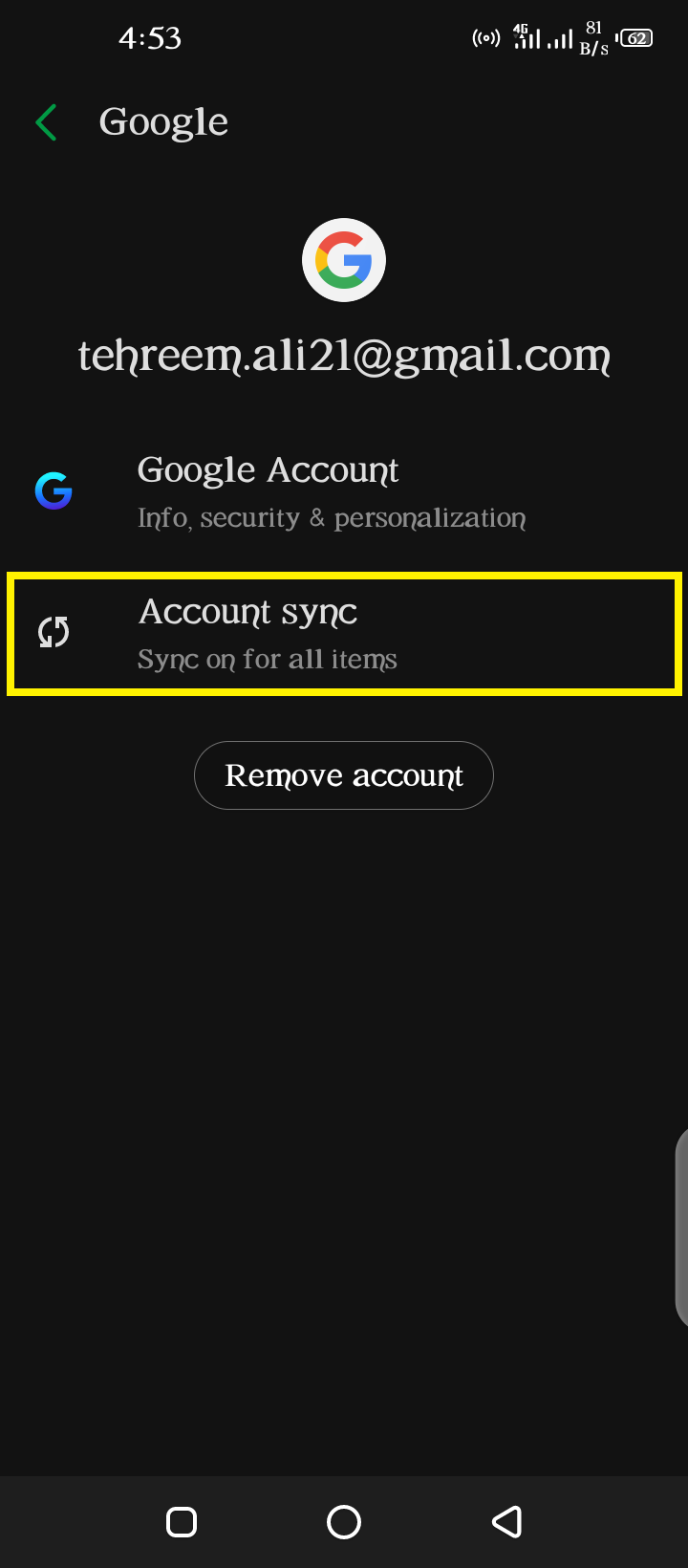Open Google Account info and security

click(344, 492)
